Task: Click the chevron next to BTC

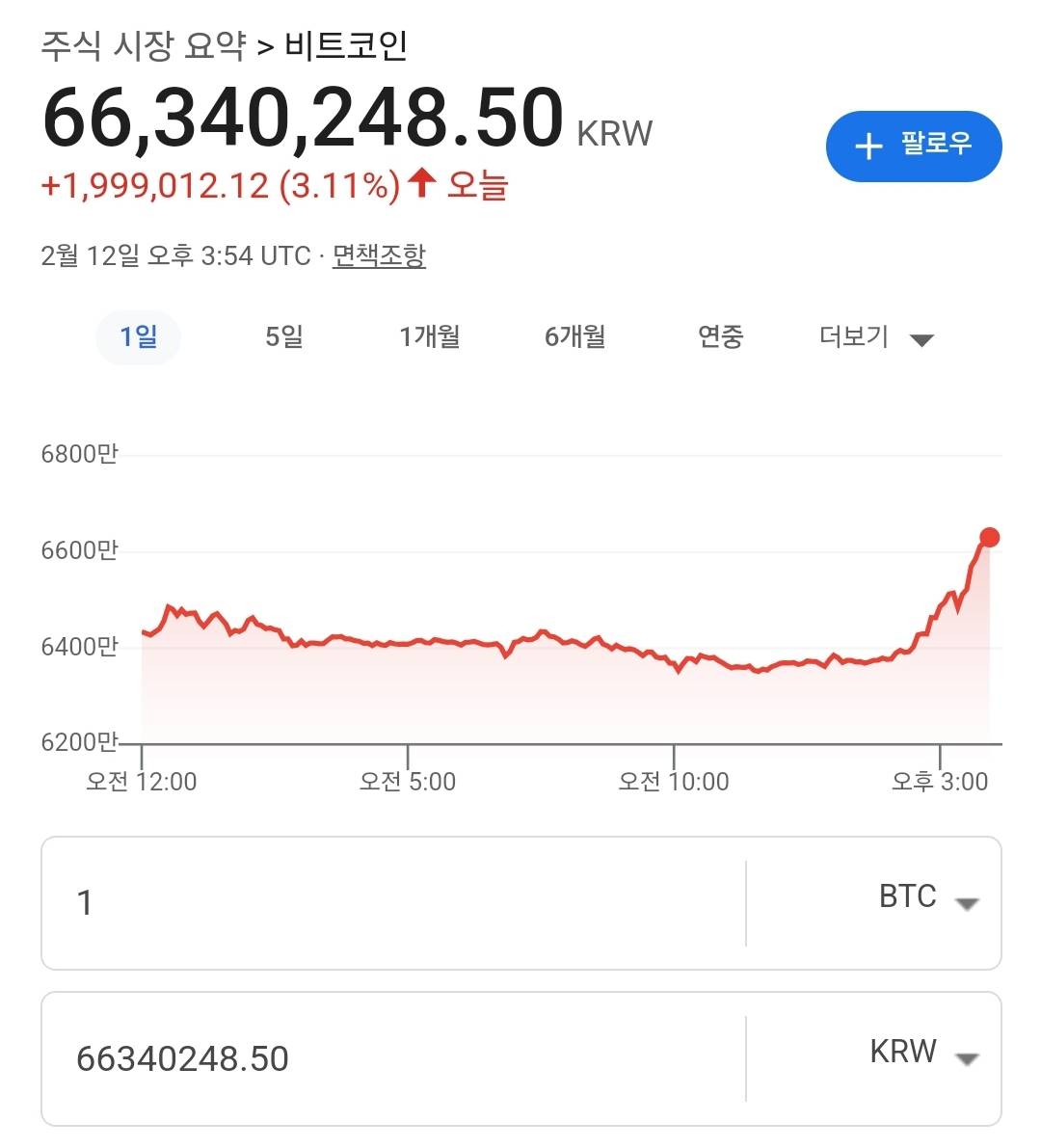Action: [965, 904]
